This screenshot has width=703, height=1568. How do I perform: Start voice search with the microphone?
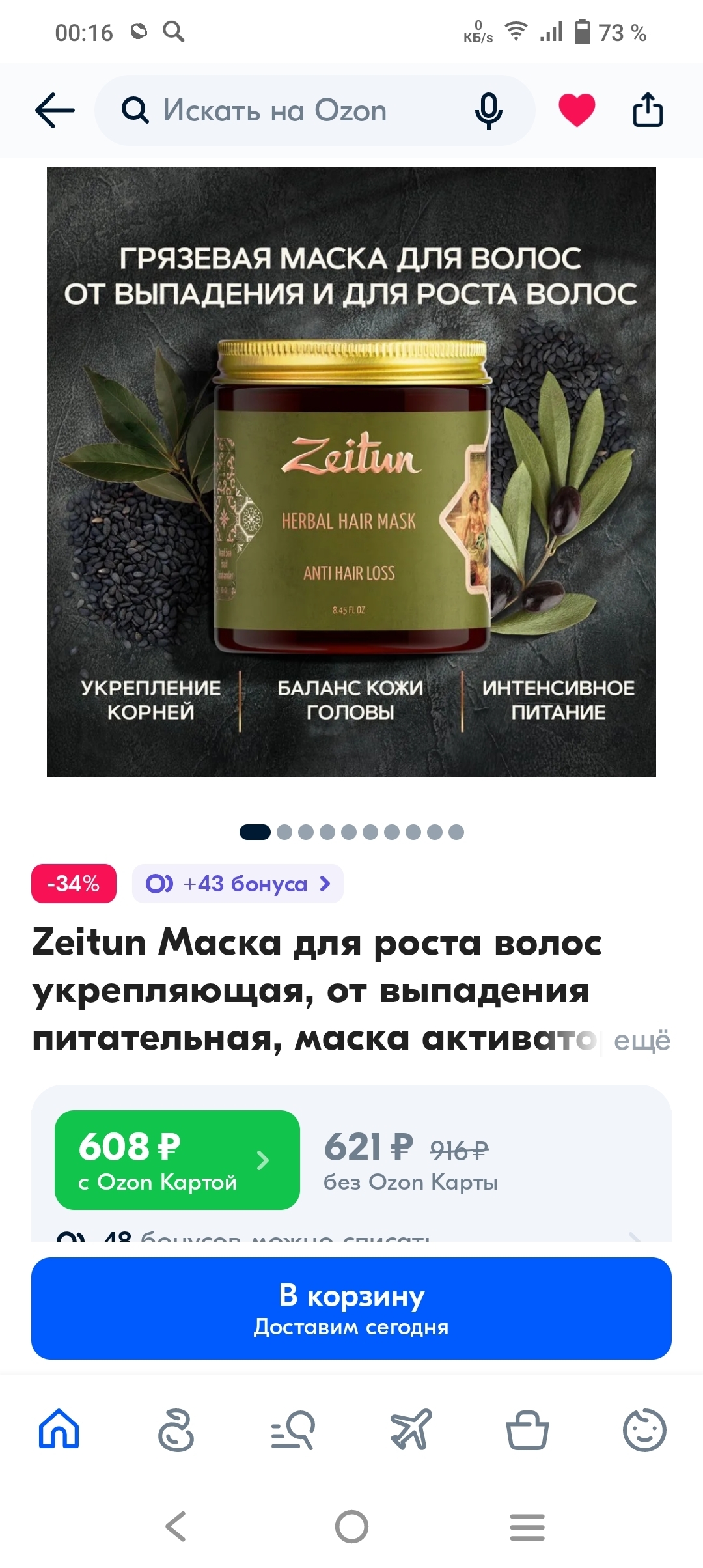[488, 111]
